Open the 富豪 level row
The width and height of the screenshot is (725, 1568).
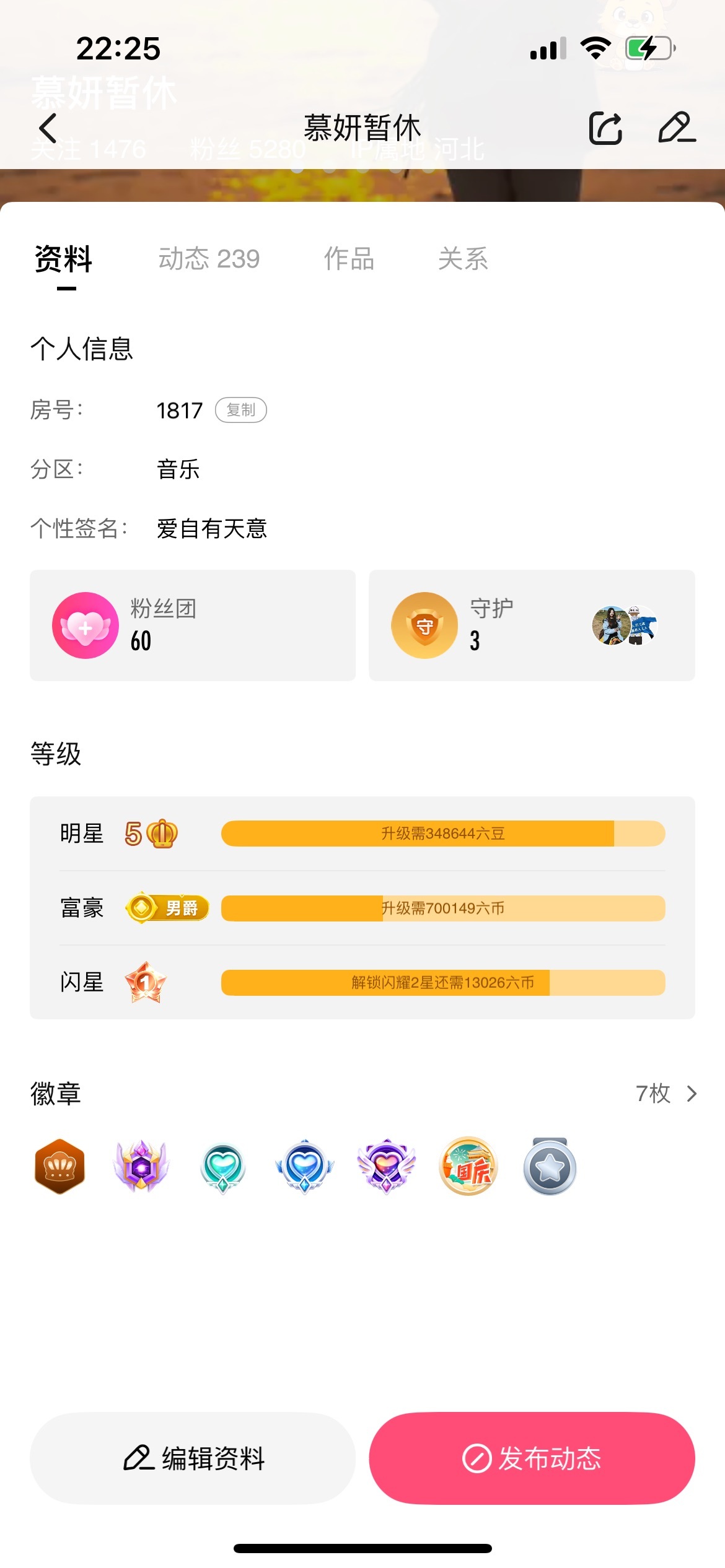coord(362,908)
